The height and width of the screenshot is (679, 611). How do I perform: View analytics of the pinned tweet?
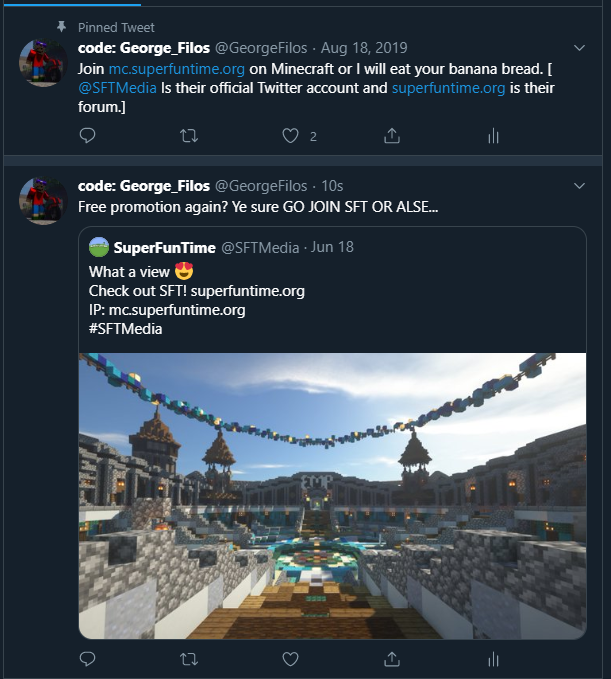point(493,136)
